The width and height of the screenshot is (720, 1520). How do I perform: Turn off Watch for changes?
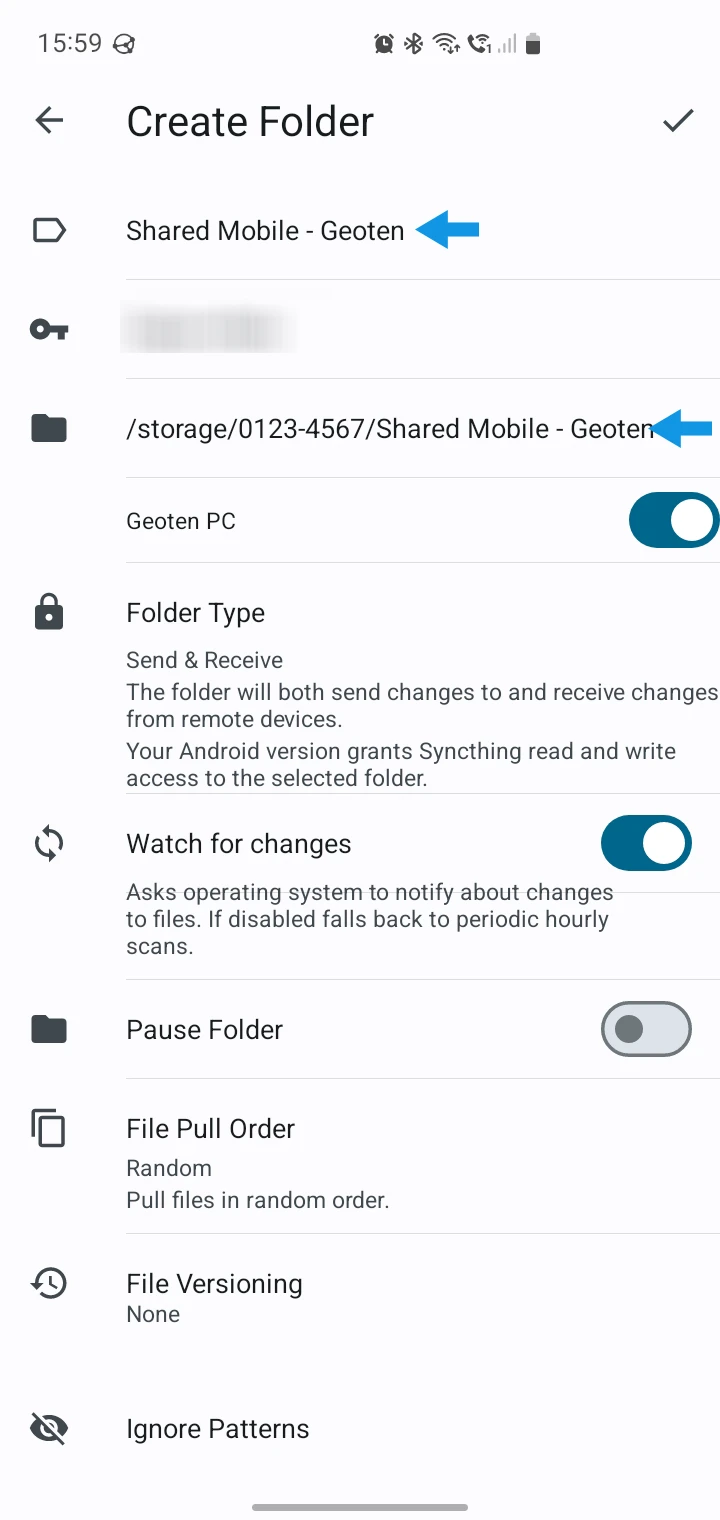(646, 843)
